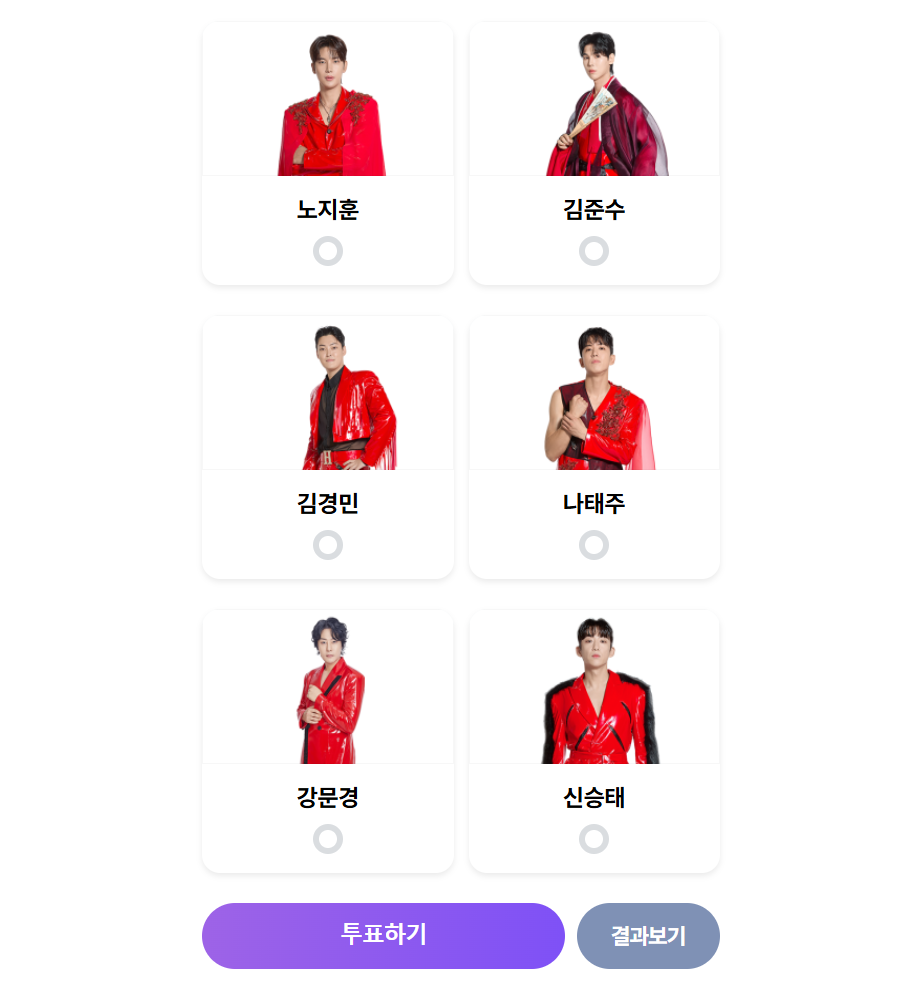
Task: Click the name label 김경민
Action: [328, 505]
